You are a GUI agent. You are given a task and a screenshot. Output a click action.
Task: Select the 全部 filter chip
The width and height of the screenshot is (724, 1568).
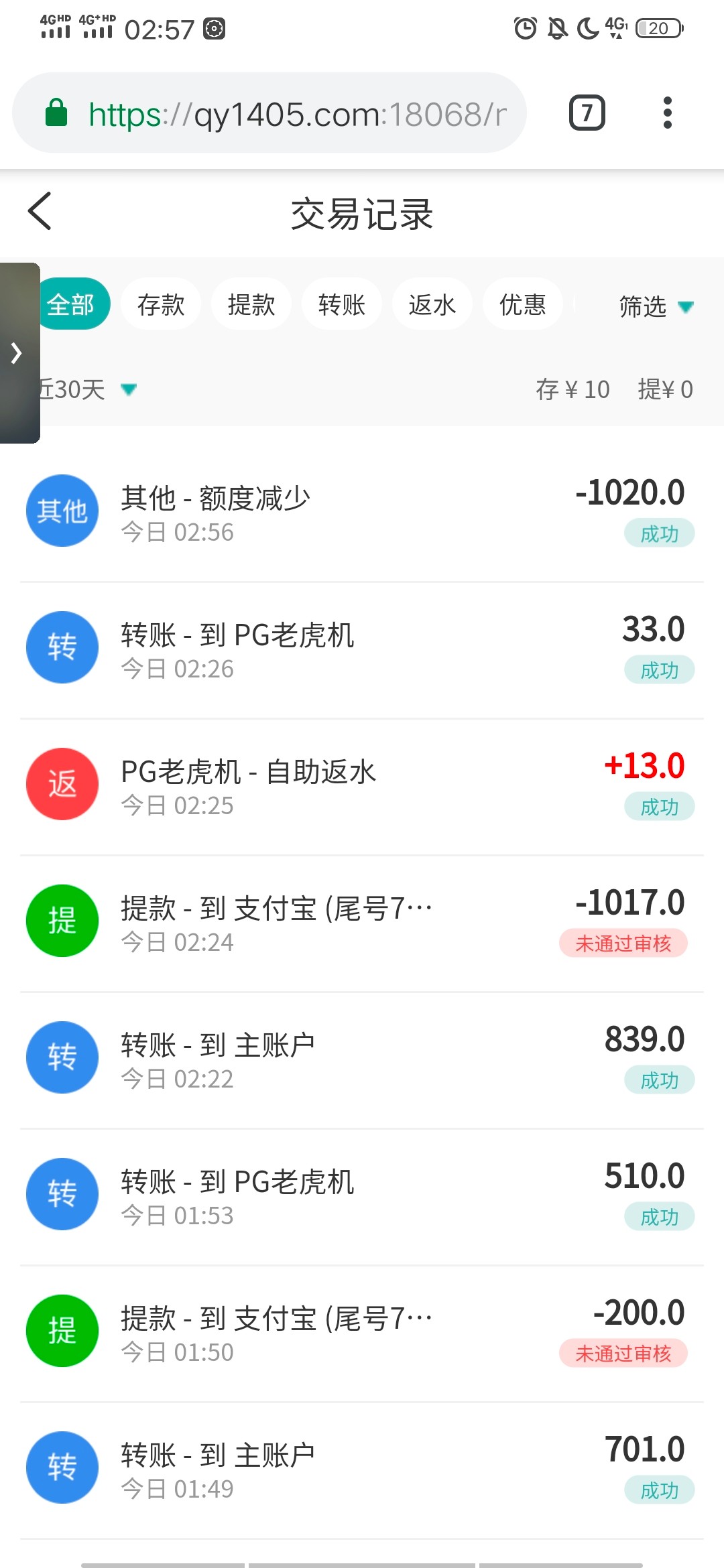pos(70,304)
